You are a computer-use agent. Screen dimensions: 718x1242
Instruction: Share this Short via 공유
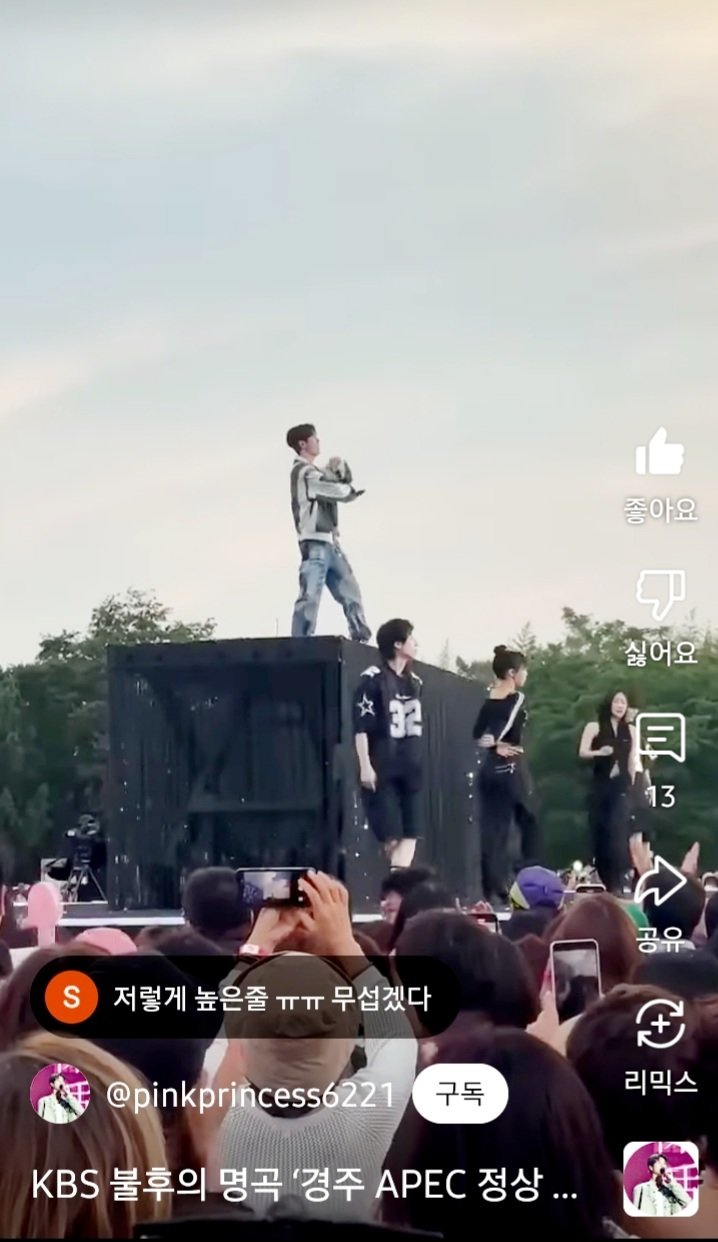click(x=660, y=883)
